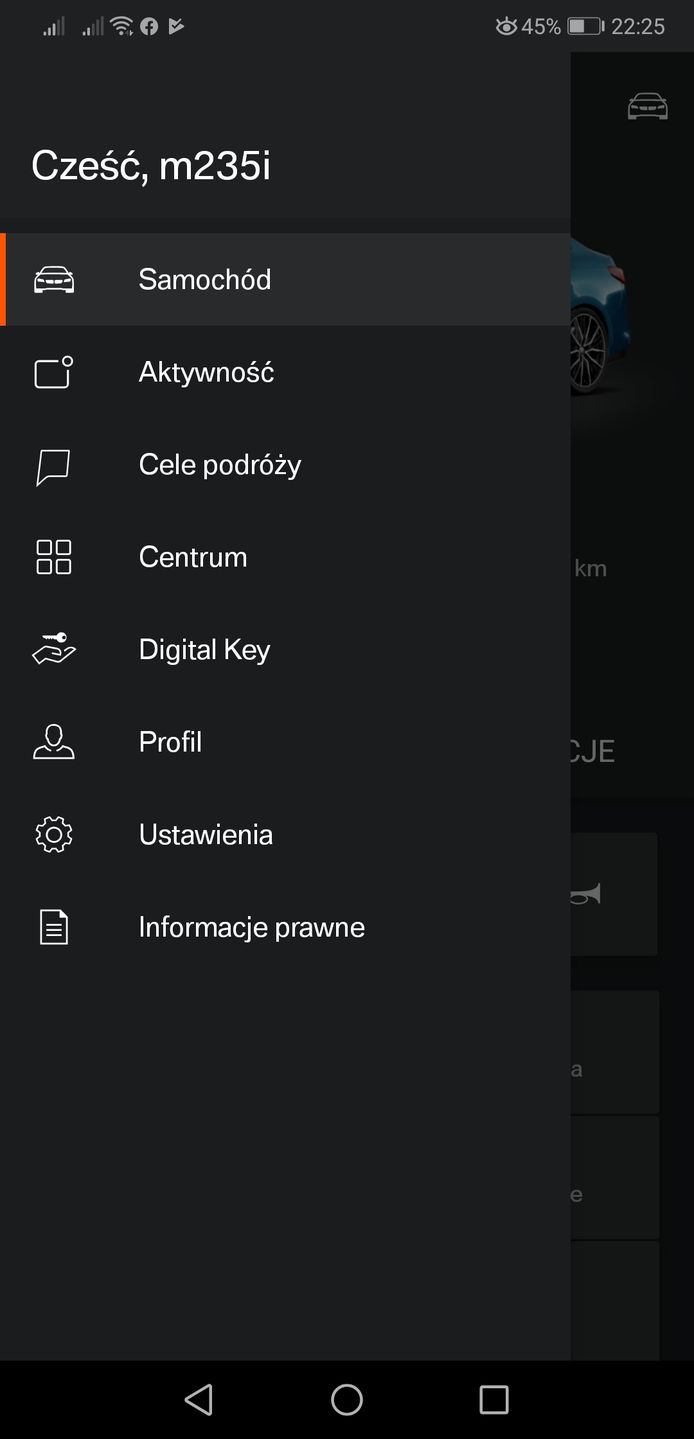
Task: Tap the car icon in top corner
Action: pyautogui.click(x=647, y=106)
